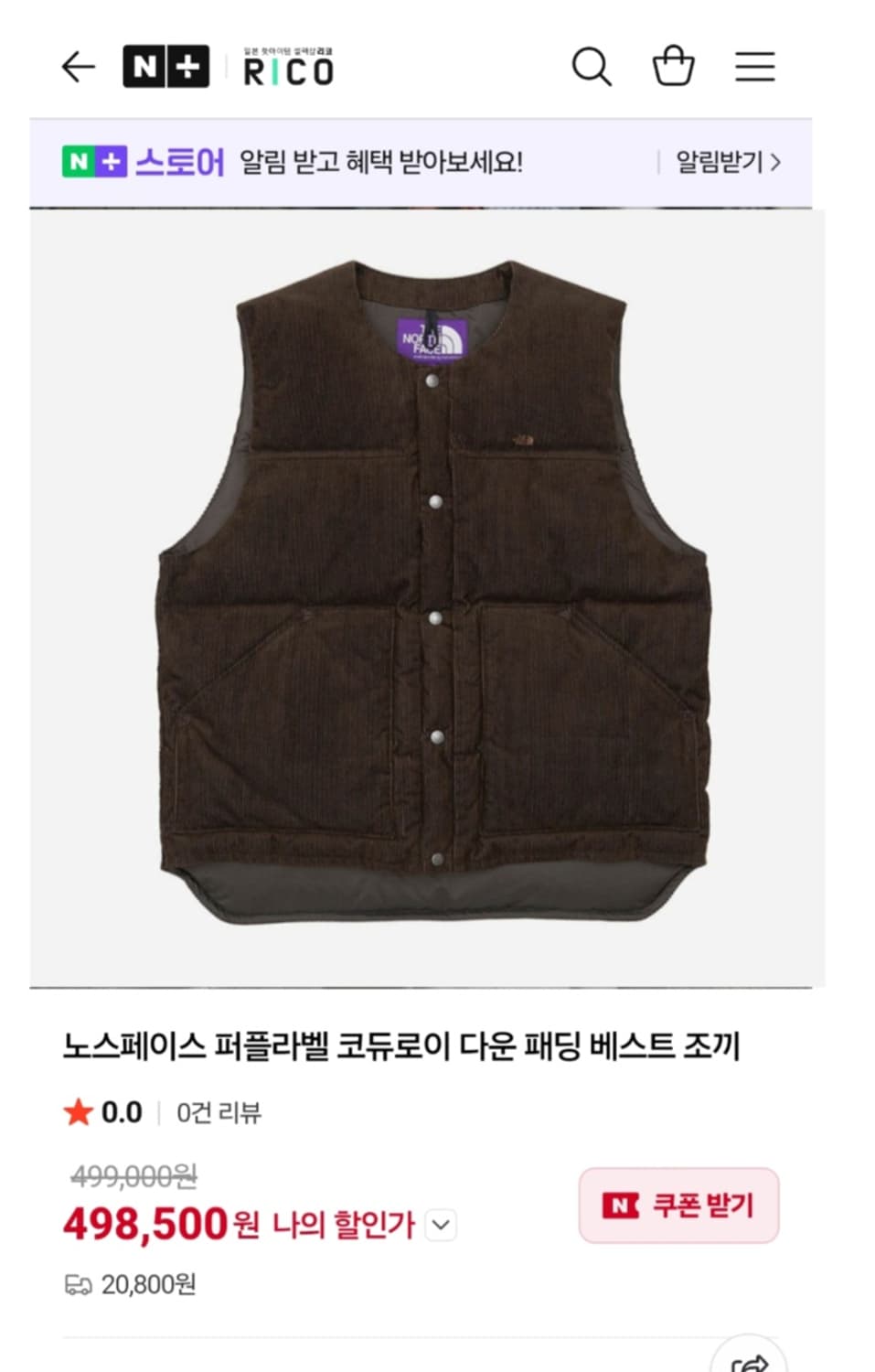
Task: Click the N 쿠폰 받기 coupon button
Action: point(678,1206)
